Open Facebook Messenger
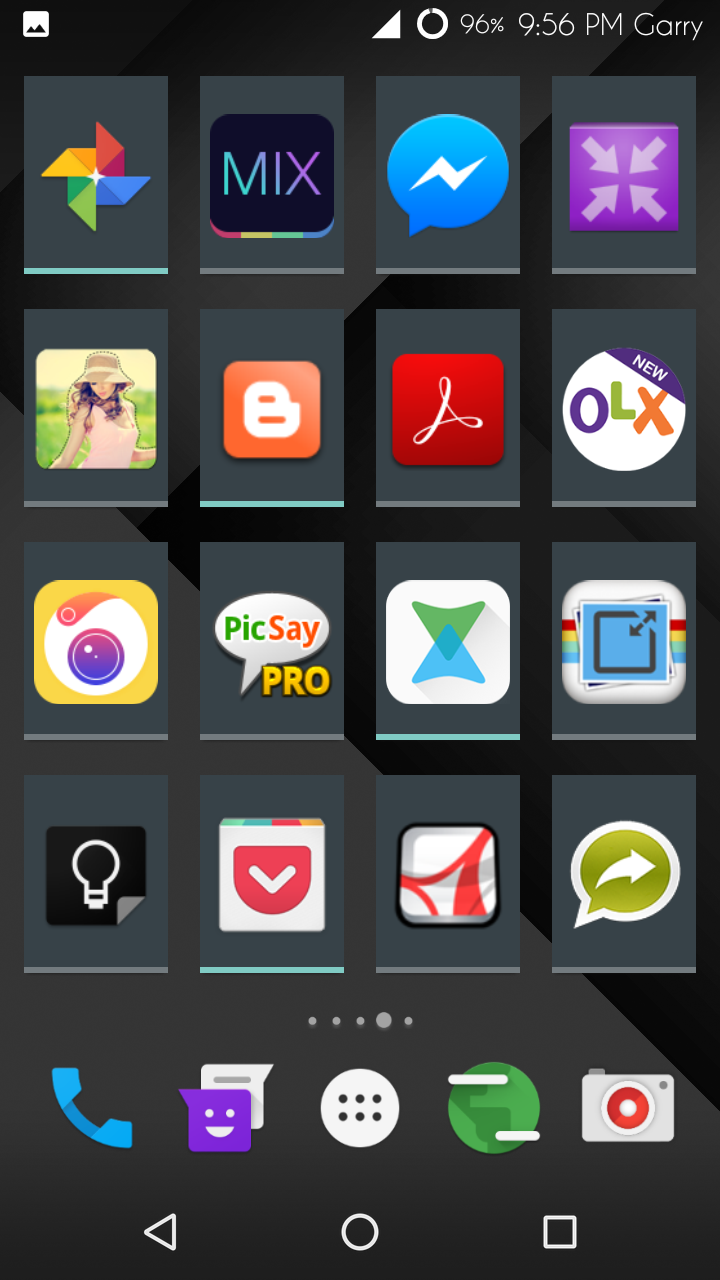This screenshot has width=720, height=1280. tap(448, 176)
